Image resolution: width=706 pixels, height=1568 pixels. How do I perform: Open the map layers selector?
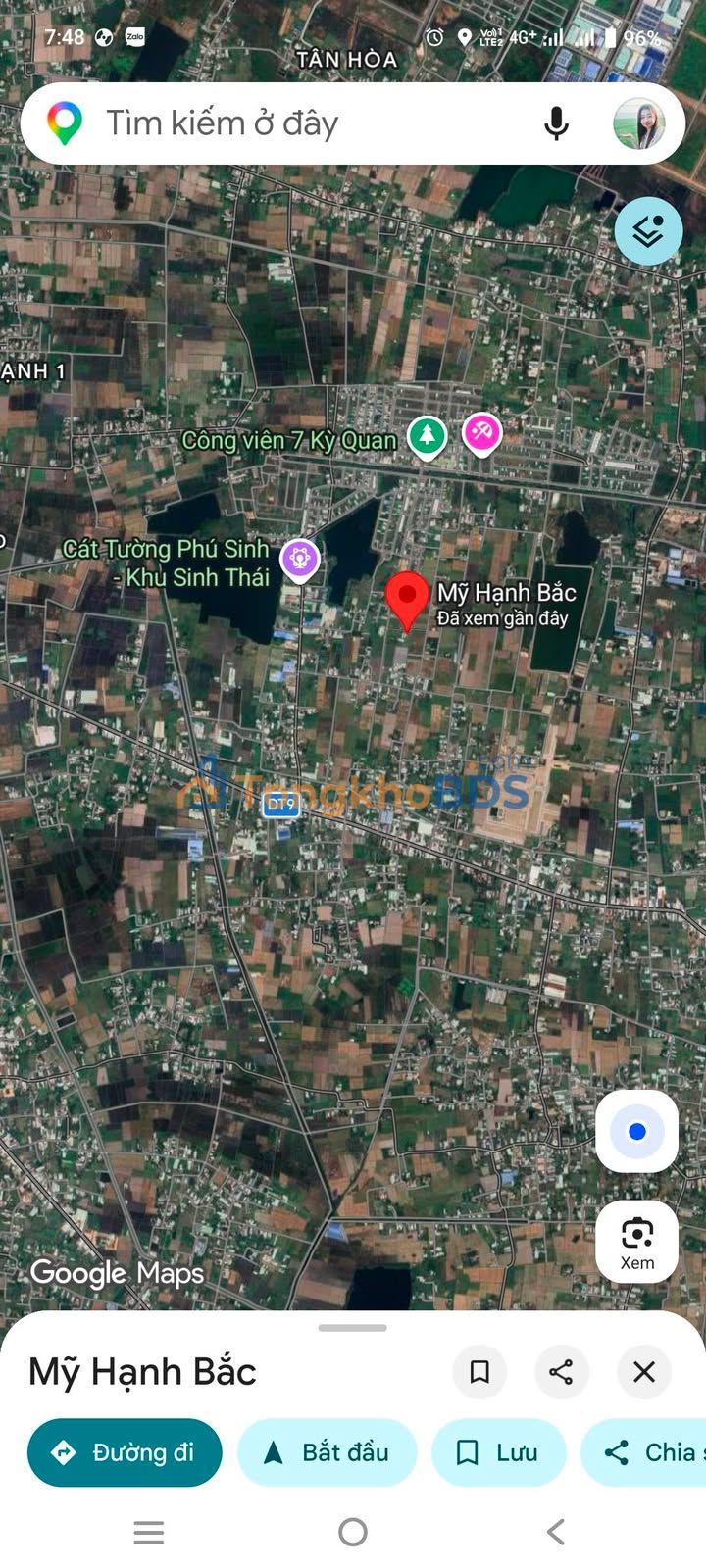tap(648, 231)
